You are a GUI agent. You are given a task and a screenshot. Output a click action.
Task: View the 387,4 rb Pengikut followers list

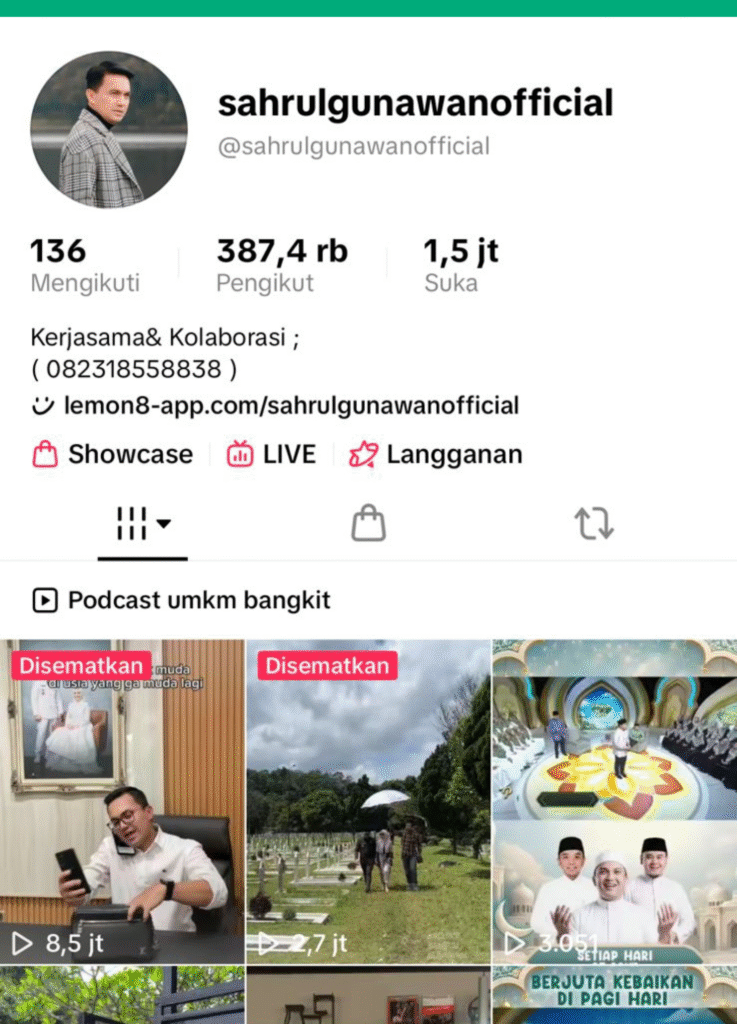click(x=282, y=265)
